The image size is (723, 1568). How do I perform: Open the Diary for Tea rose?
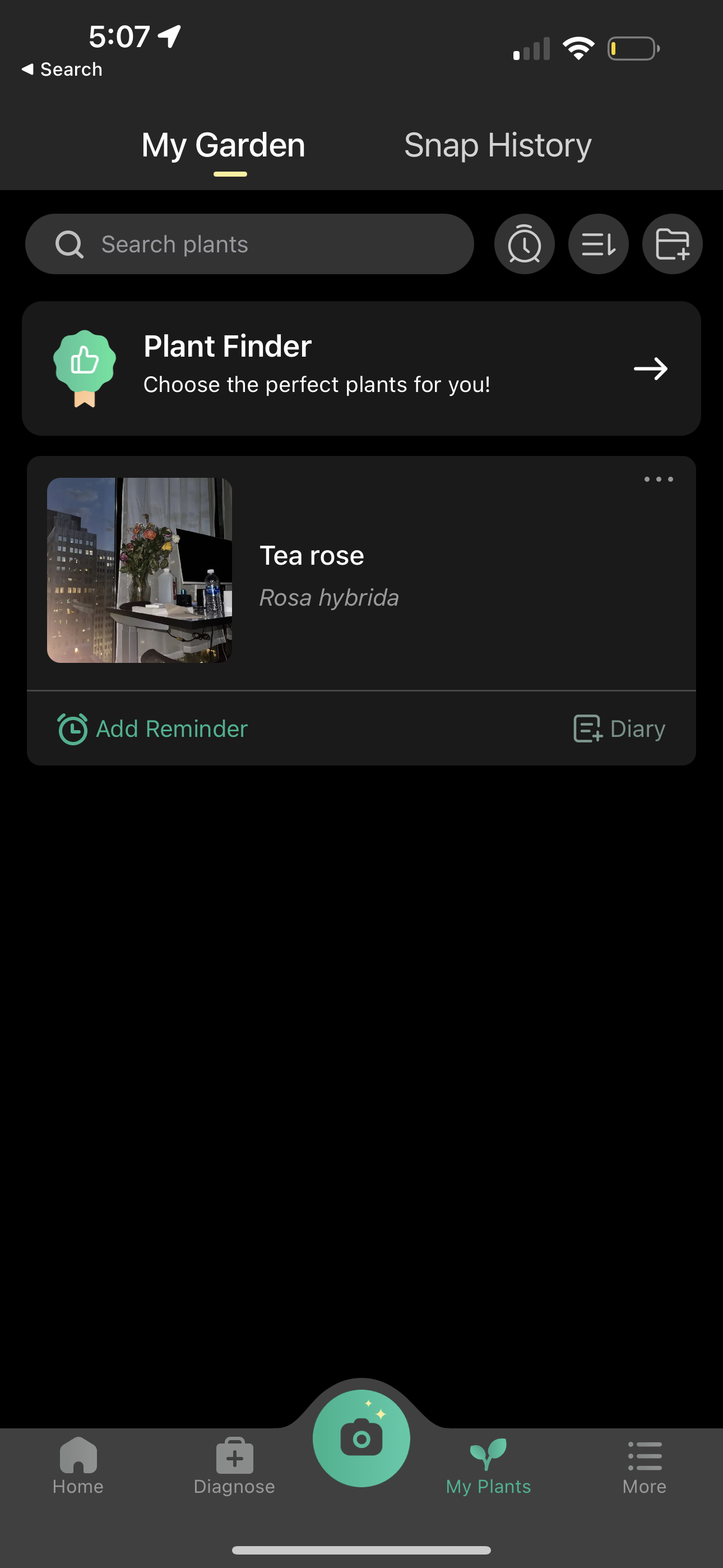click(x=618, y=728)
